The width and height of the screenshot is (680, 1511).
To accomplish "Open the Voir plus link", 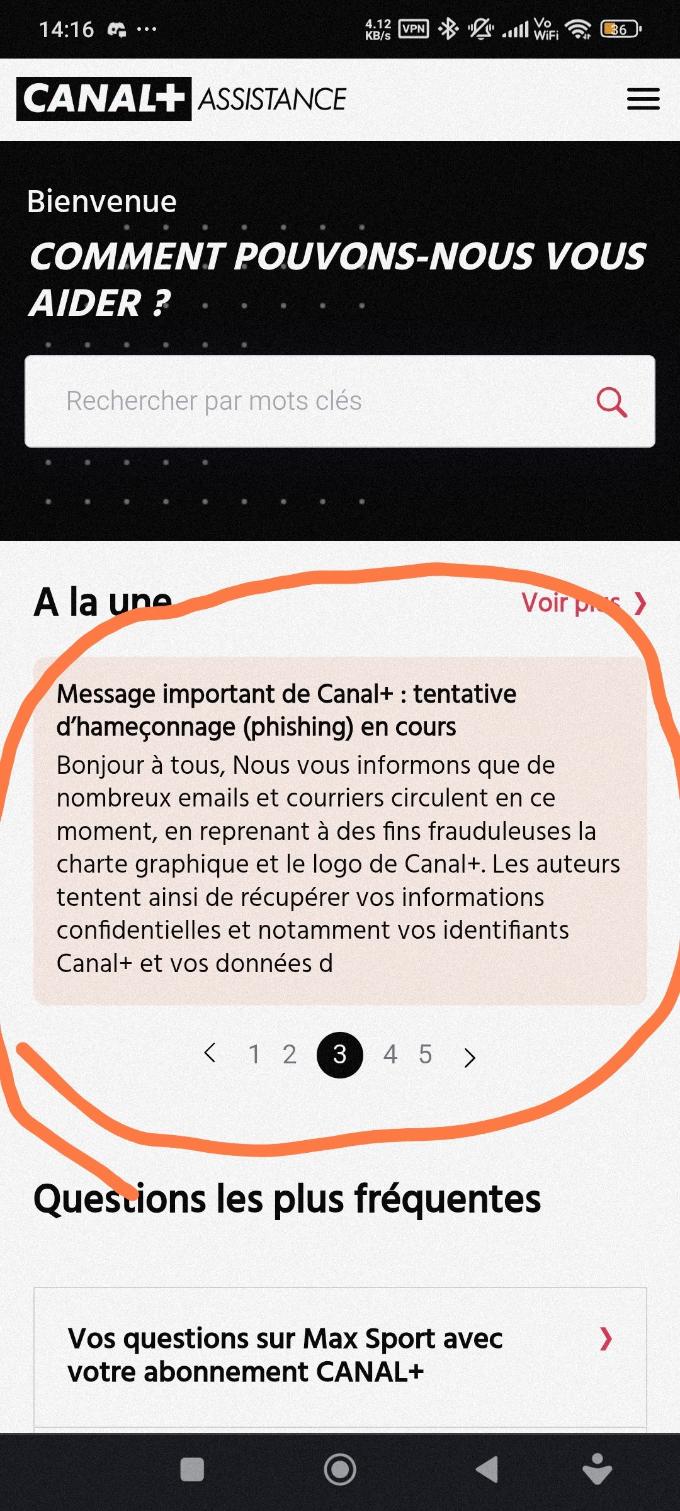I will coord(584,603).
